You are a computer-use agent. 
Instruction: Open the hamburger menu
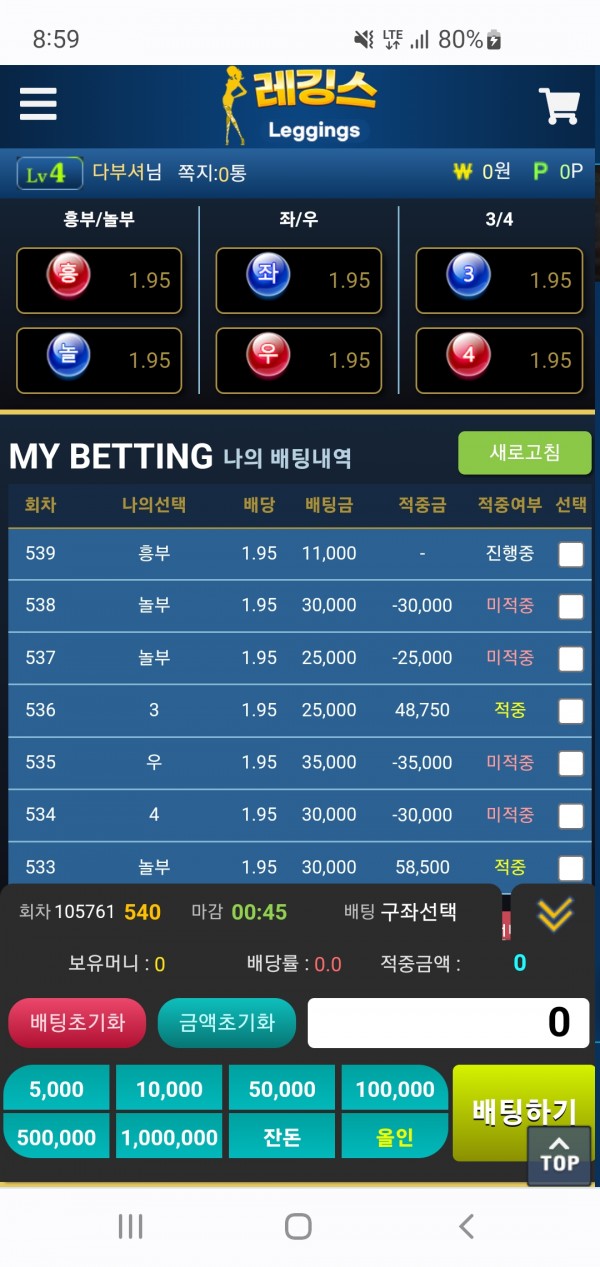[38, 103]
